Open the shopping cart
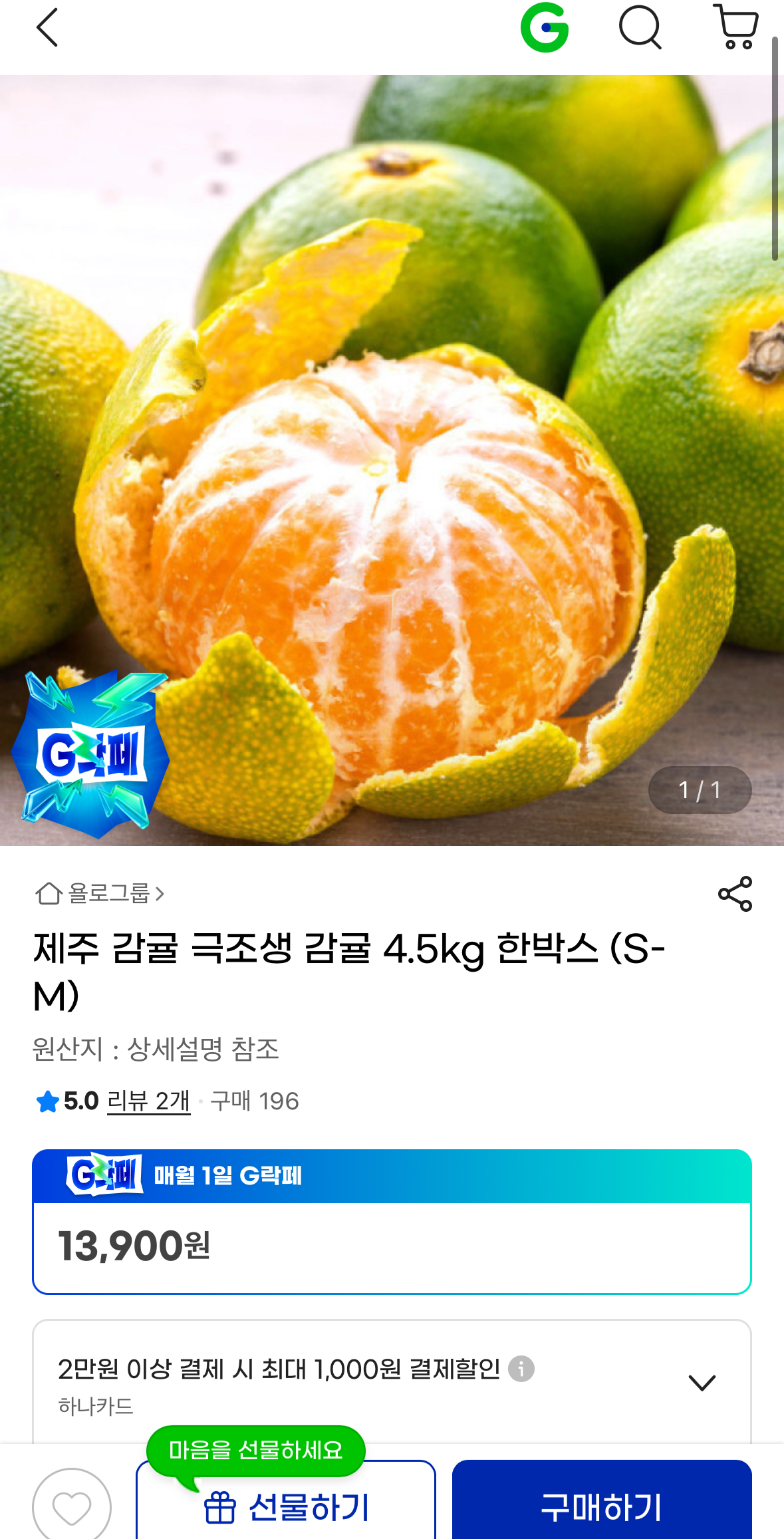 735,28
